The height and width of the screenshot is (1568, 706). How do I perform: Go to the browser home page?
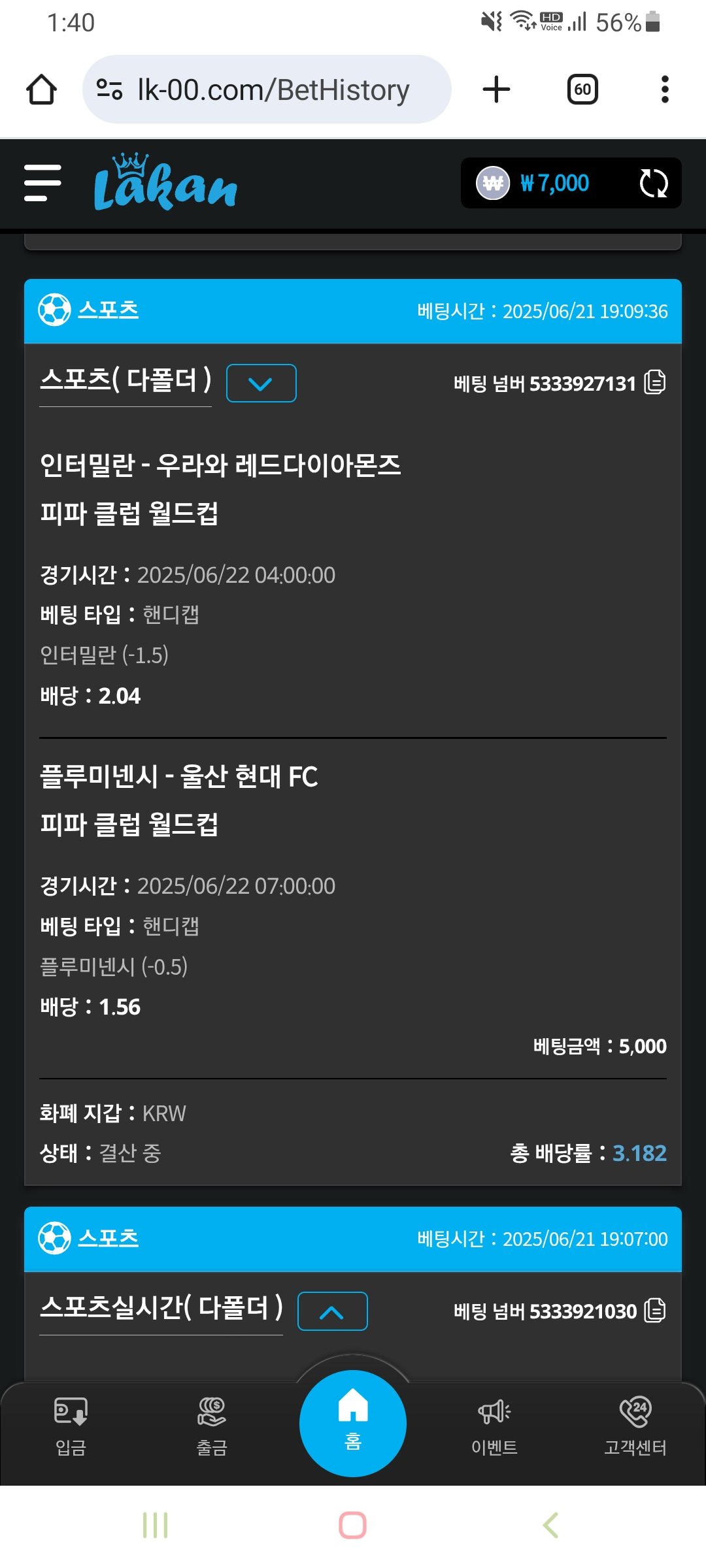[x=41, y=90]
